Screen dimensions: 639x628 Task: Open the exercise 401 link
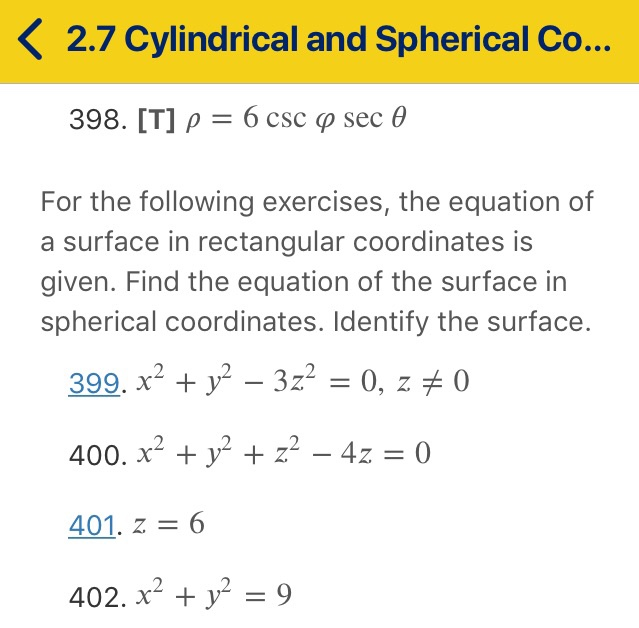[x=92, y=525]
